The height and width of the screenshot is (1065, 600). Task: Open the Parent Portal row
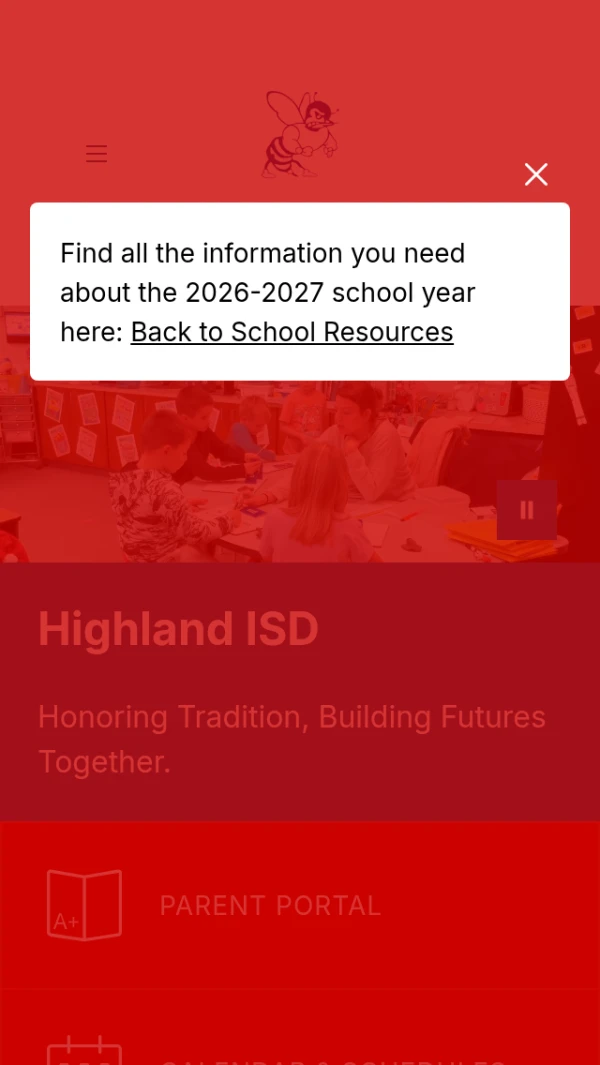point(300,905)
